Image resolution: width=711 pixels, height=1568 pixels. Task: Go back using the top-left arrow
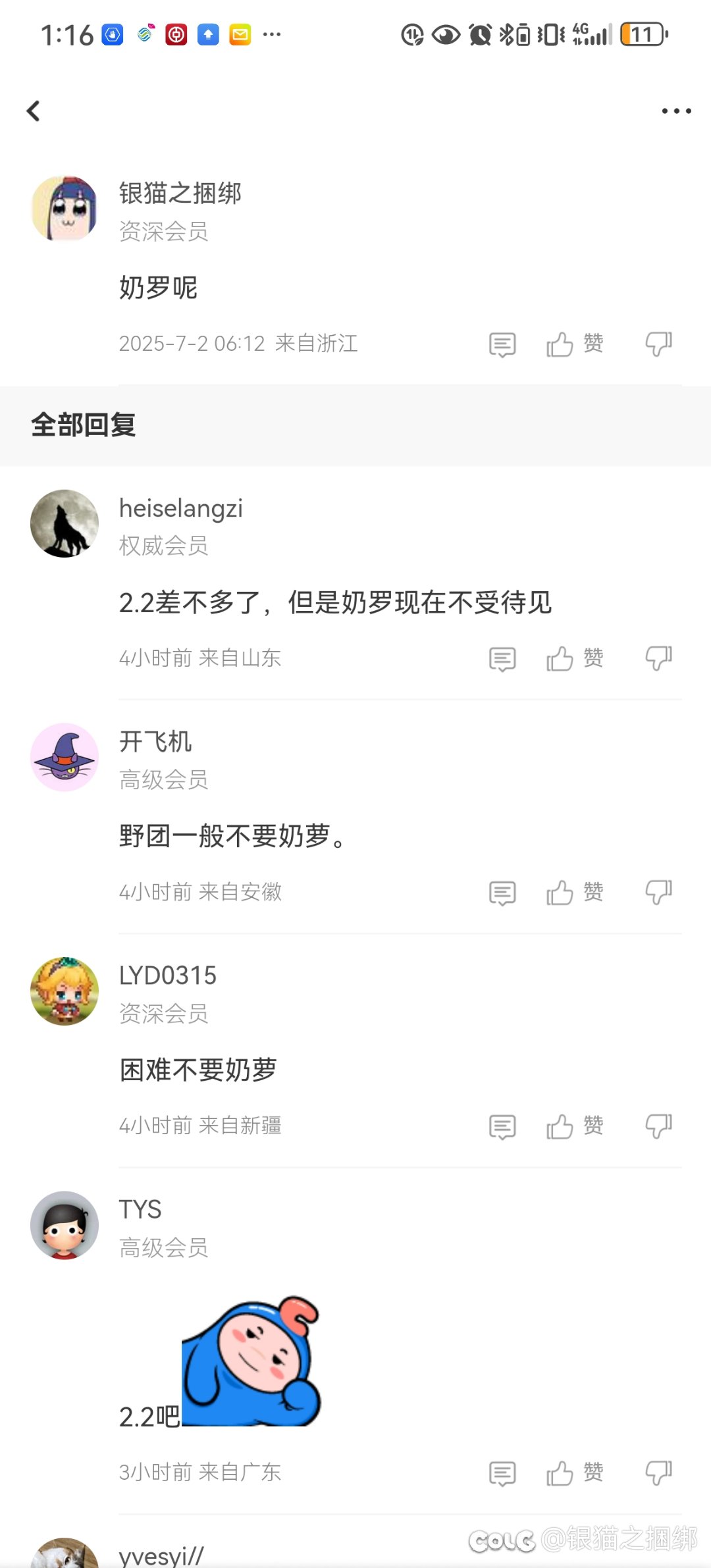tap(34, 111)
